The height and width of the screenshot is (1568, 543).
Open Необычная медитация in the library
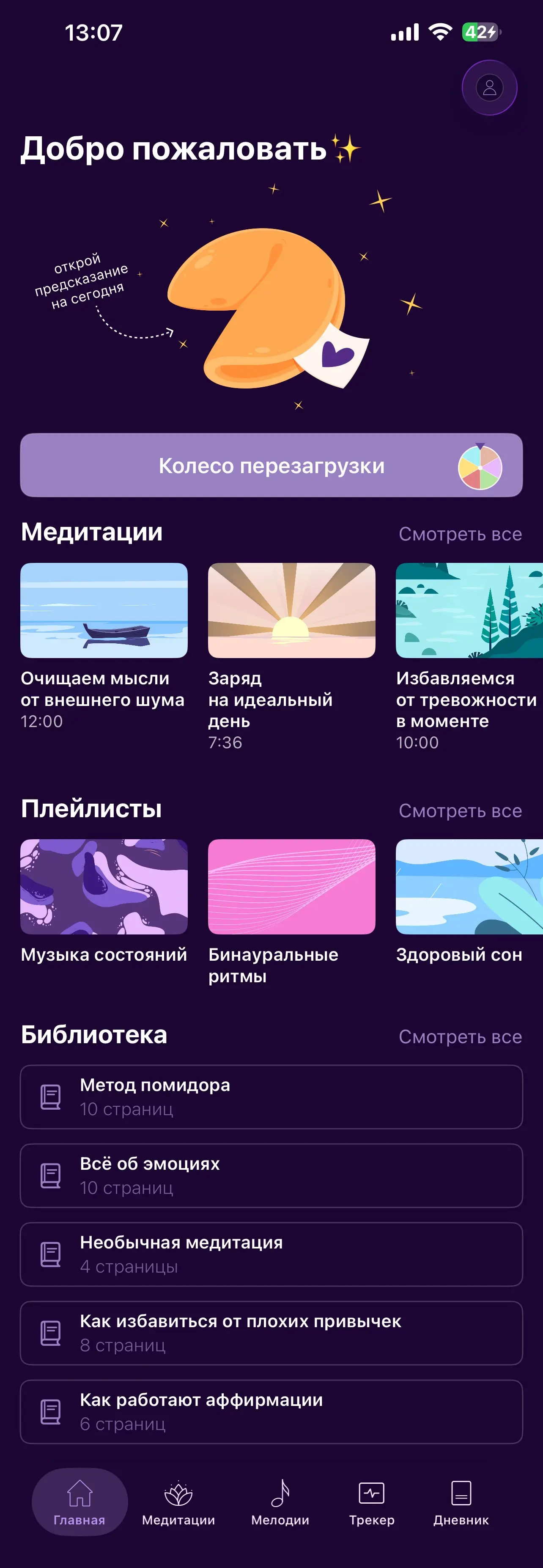(271, 1254)
